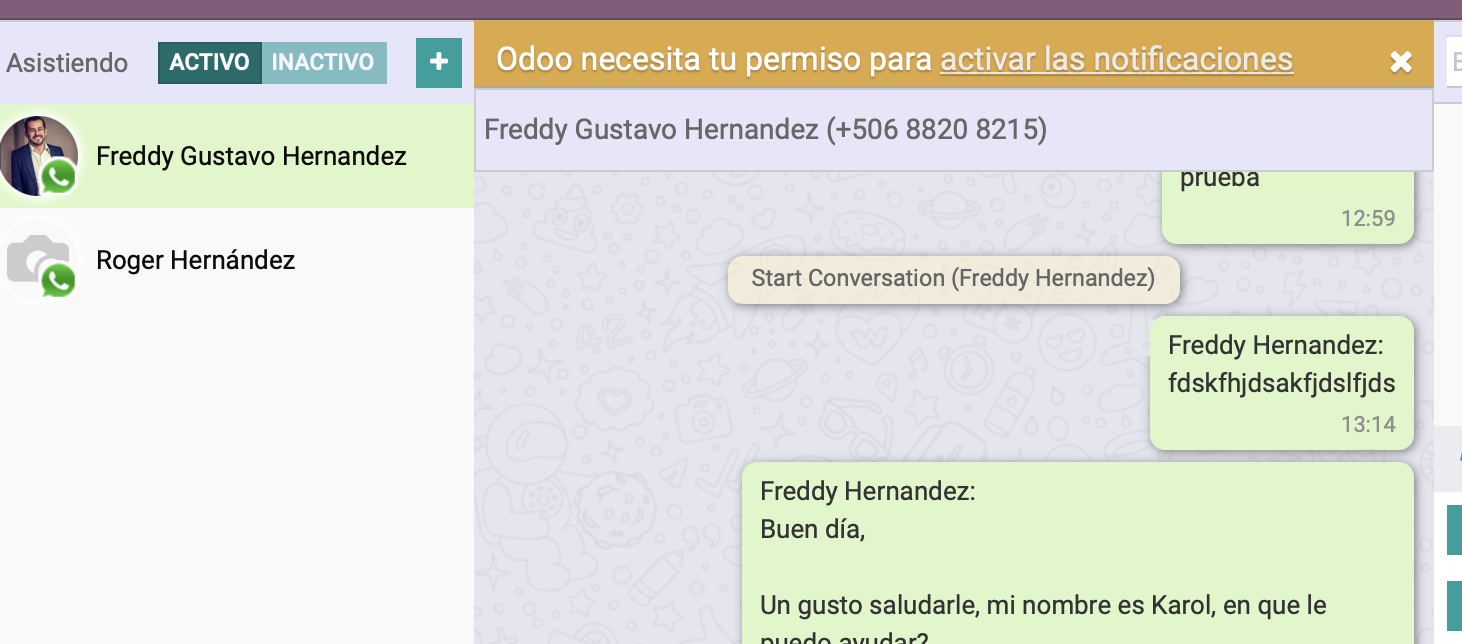The image size is (1462, 644).
Task: Switch to the ACTIVO filter
Action: coord(209,62)
